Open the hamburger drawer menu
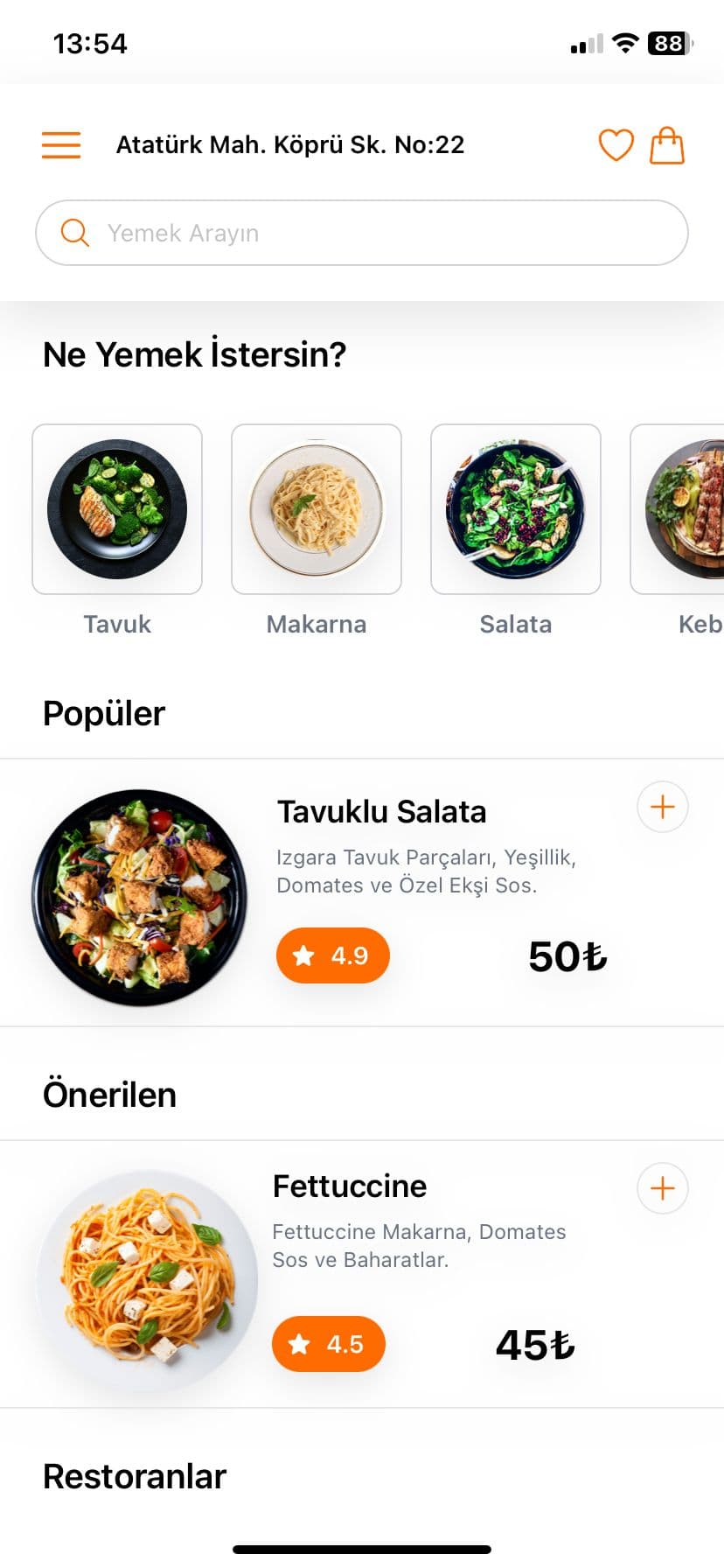 pos(61,145)
